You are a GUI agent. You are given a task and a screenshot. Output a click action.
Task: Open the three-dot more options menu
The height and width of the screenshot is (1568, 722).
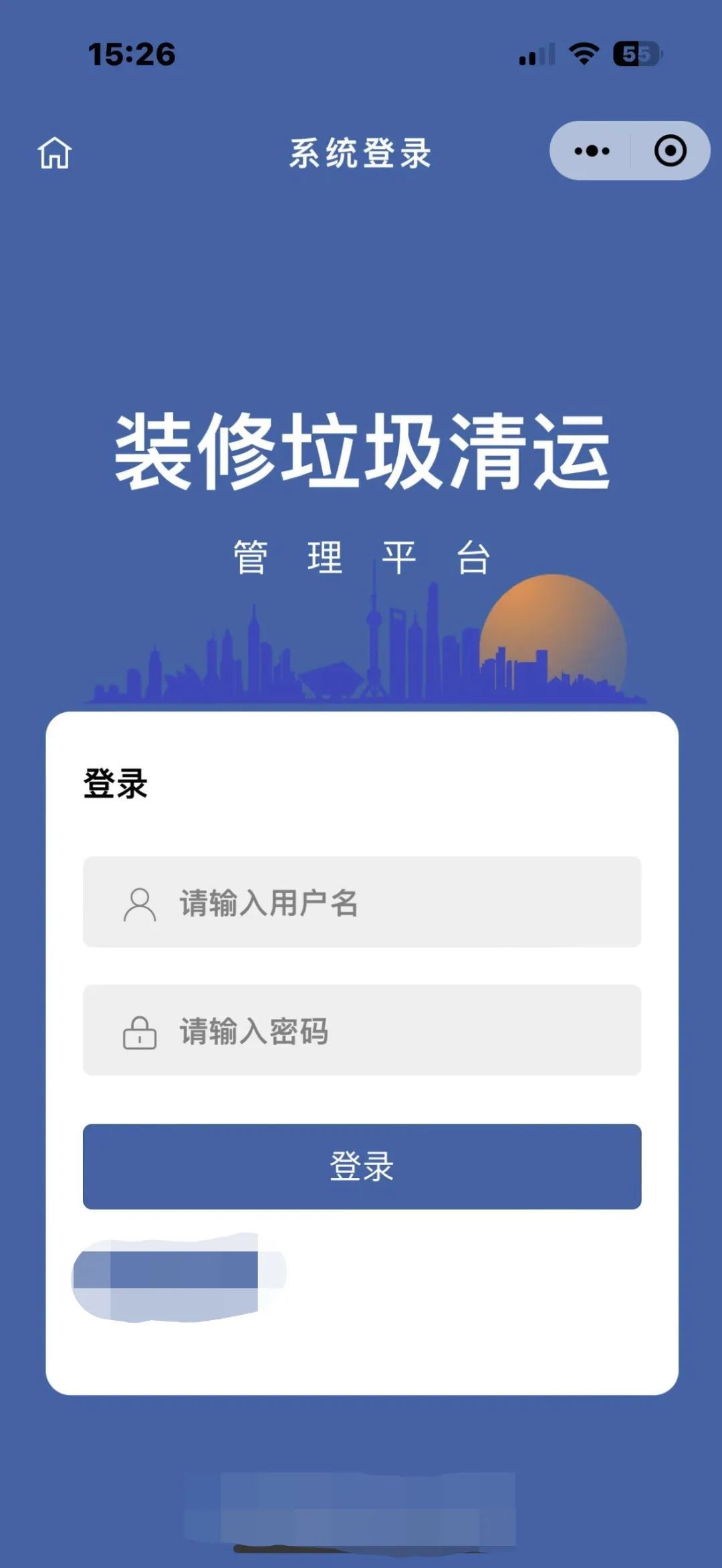pos(592,151)
